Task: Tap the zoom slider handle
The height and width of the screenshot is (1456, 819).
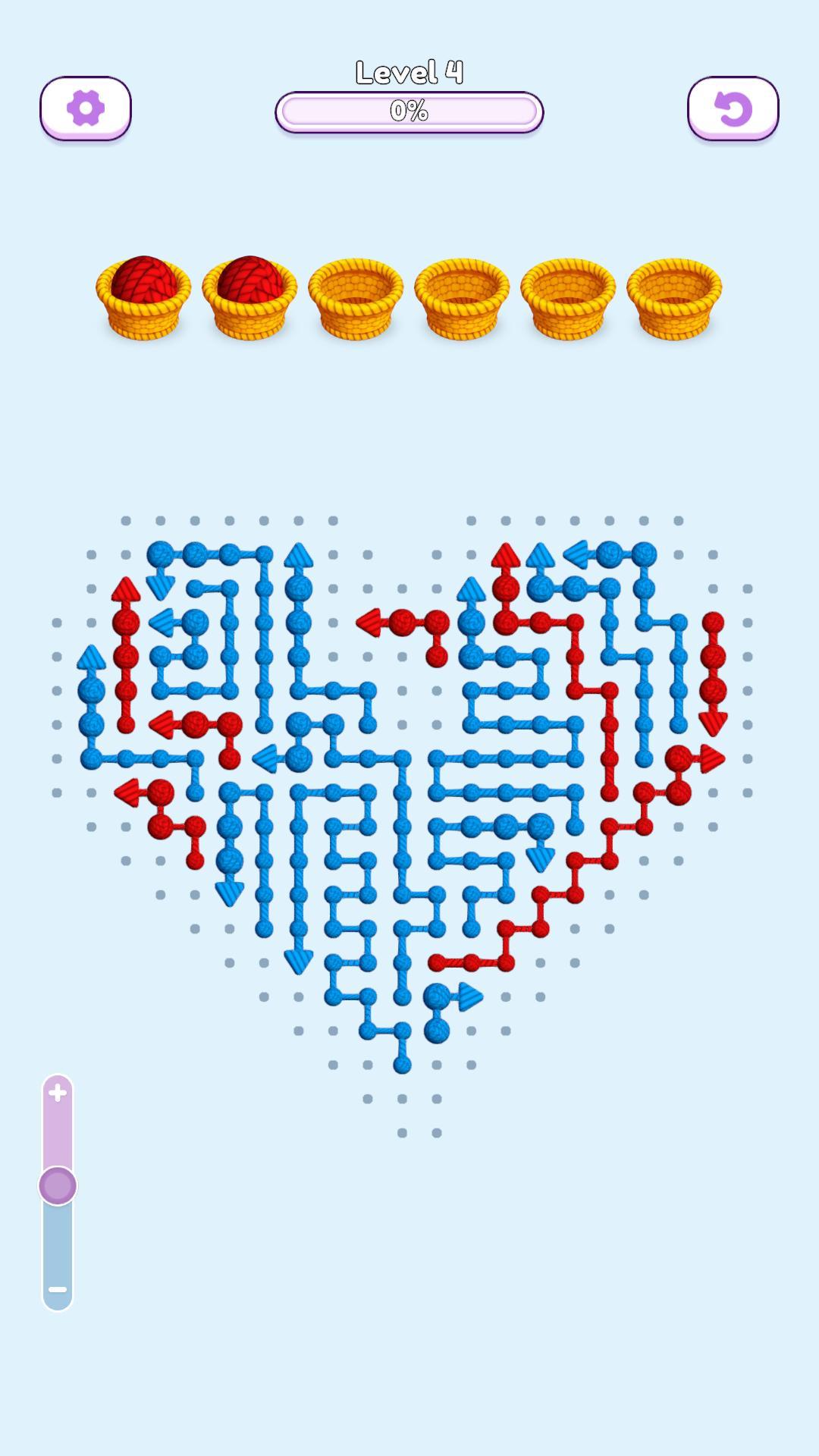Action: tap(58, 1186)
